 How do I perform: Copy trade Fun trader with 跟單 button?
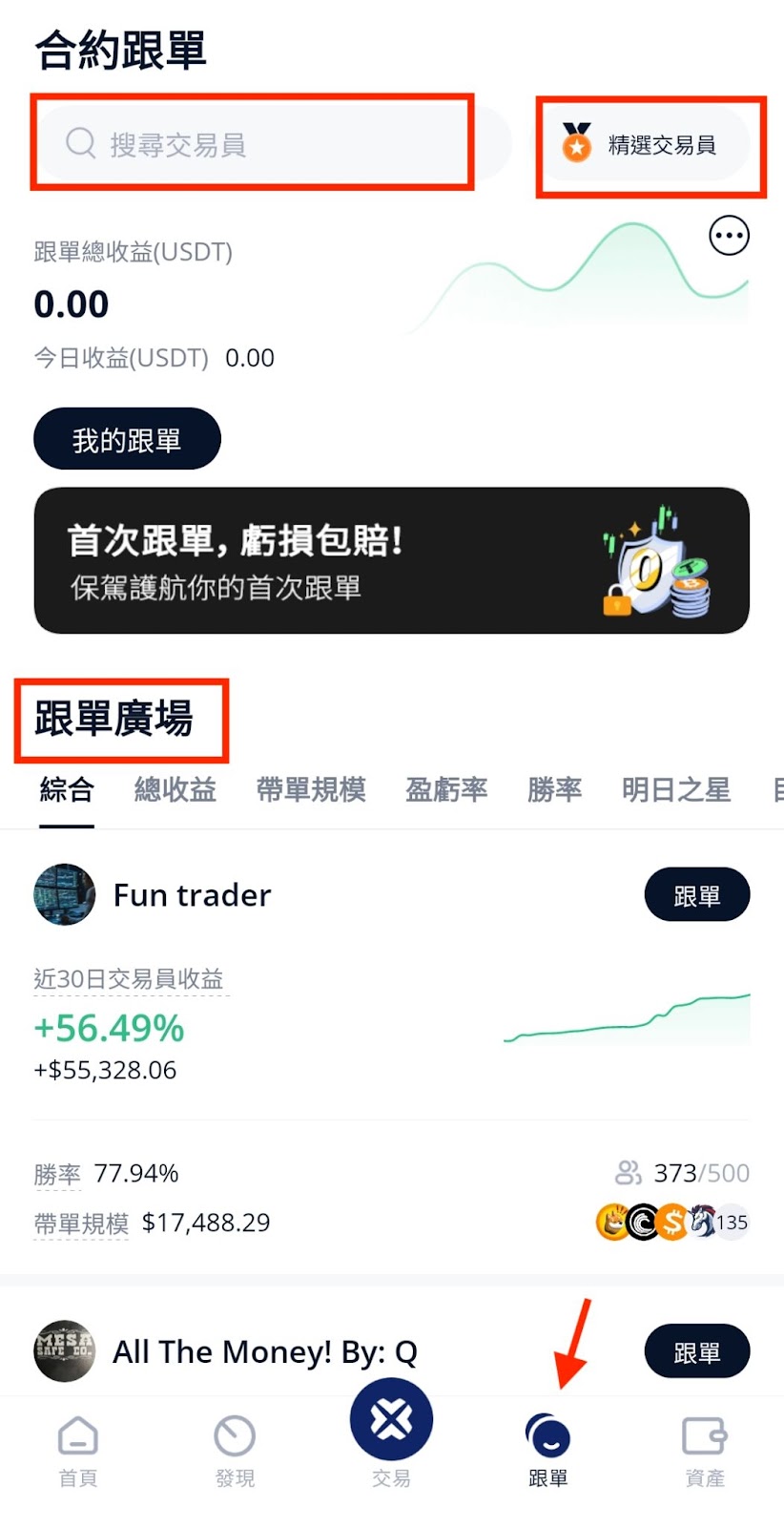click(x=696, y=895)
